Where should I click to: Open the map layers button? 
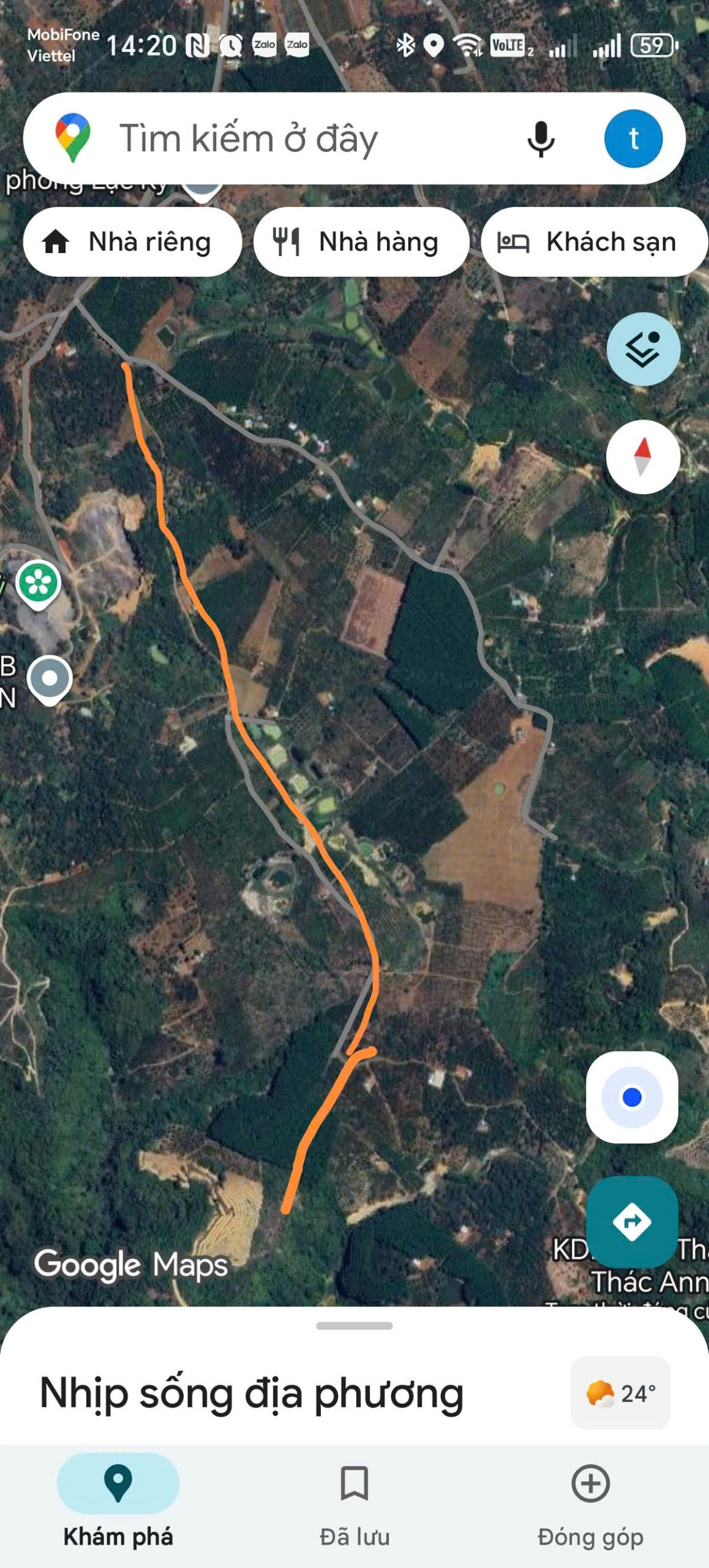point(643,349)
